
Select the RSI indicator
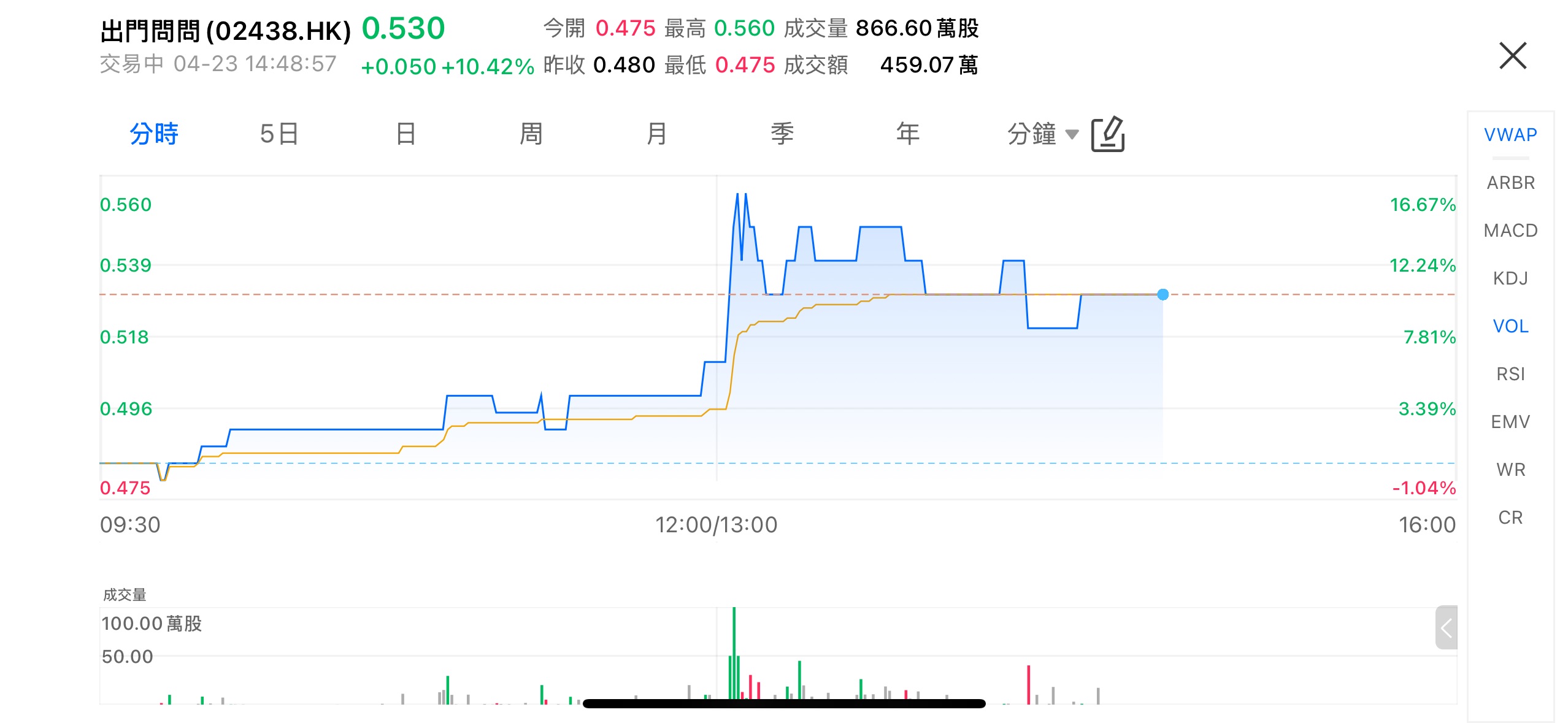click(1510, 374)
